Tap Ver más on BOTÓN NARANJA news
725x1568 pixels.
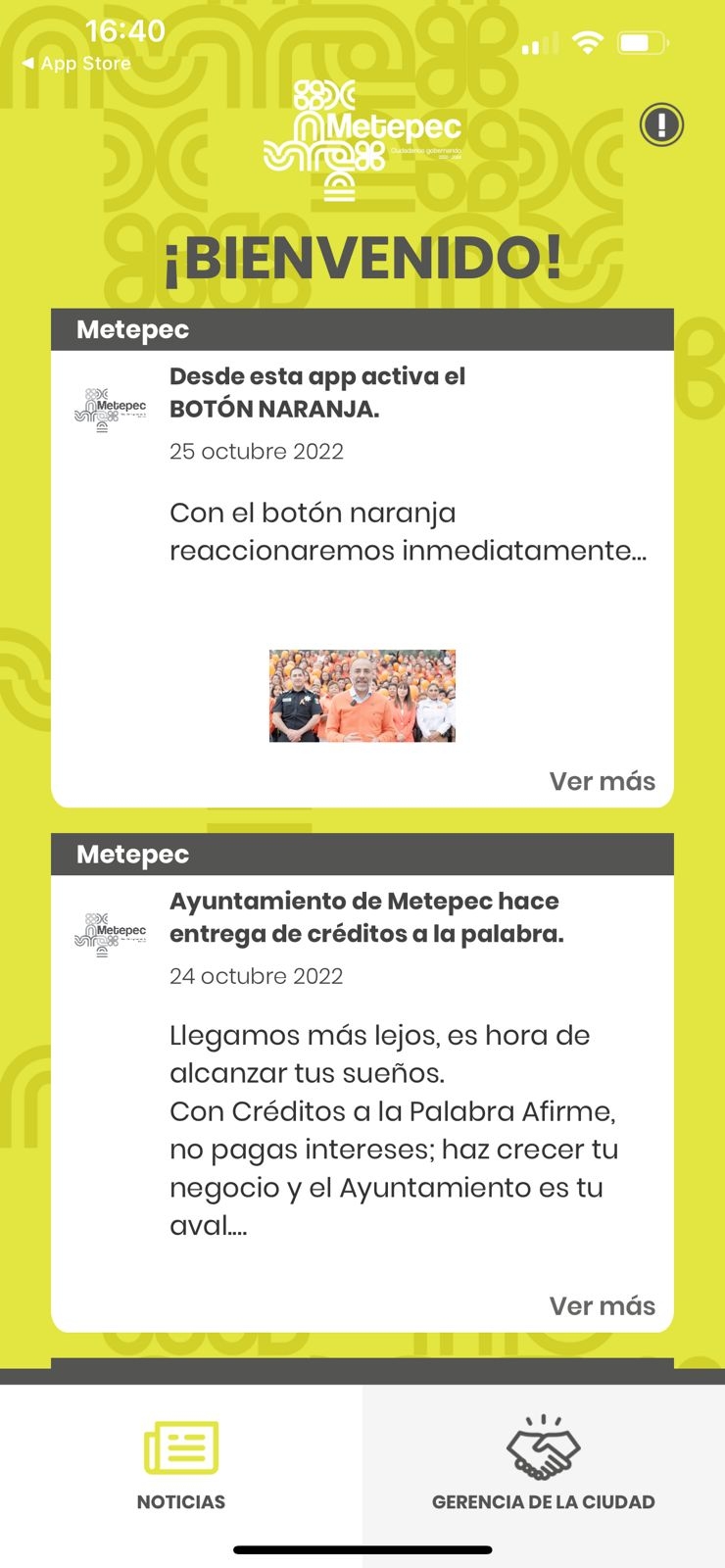tap(602, 781)
